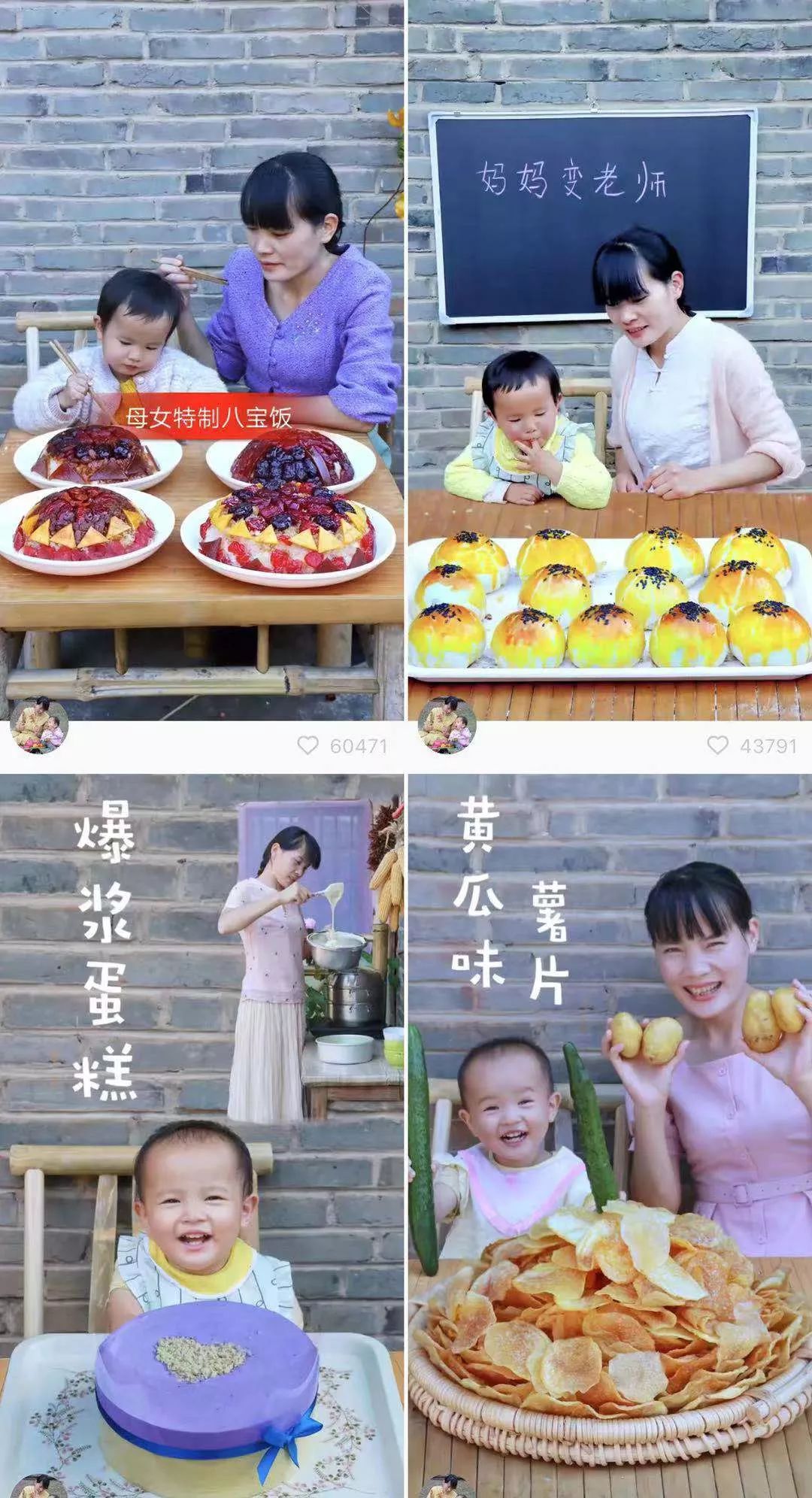The height and width of the screenshot is (1498, 812).
Task: Open the 黄瓜味薯片 video
Action: point(610,1136)
